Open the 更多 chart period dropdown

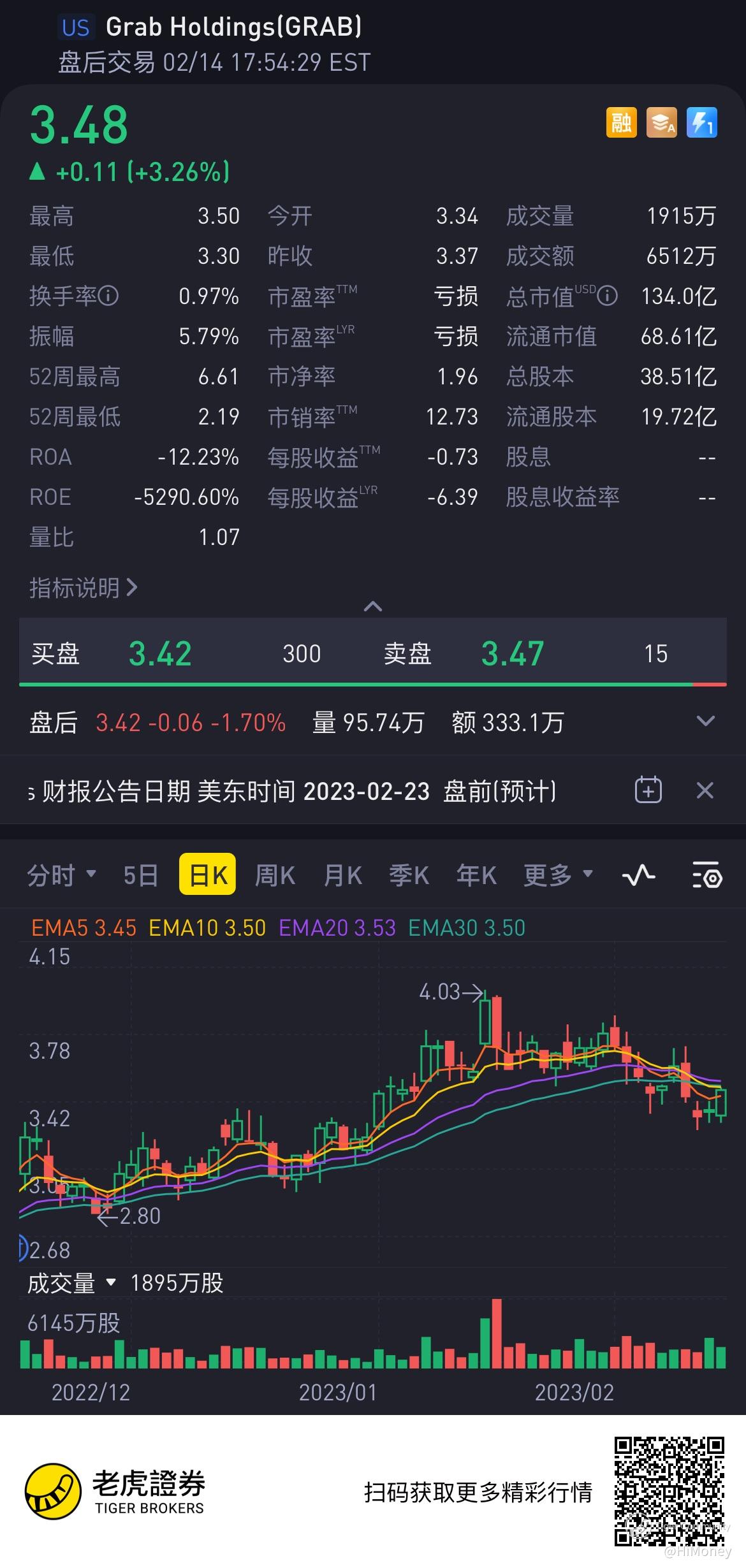coord(557,875)
